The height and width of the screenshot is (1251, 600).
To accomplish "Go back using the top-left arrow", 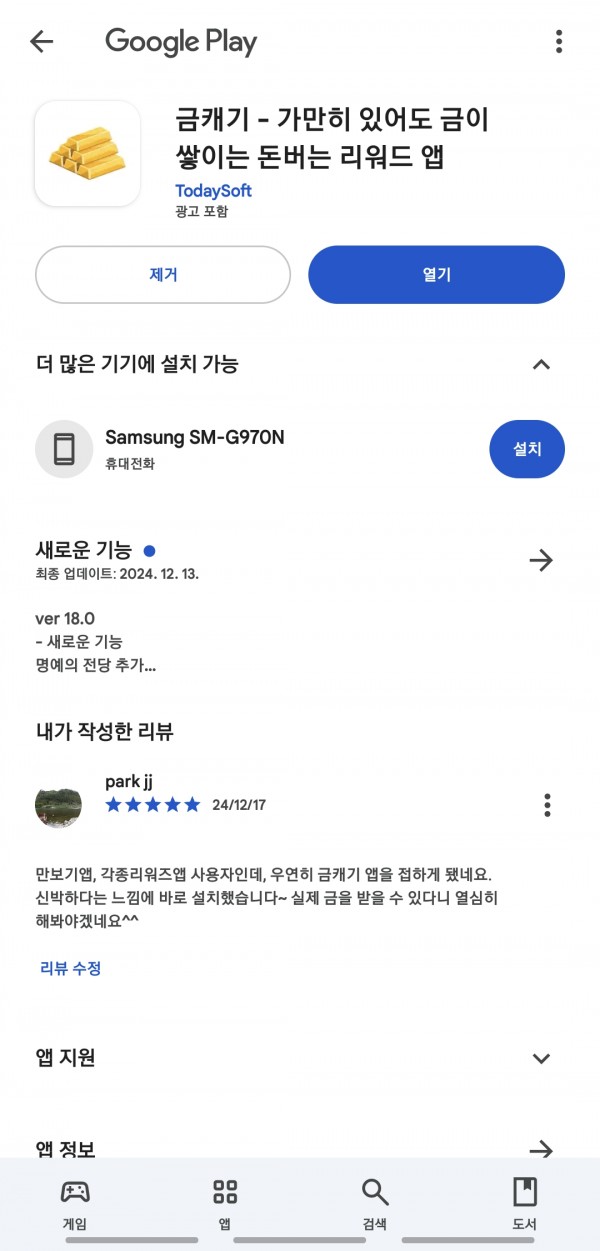I will (x=41, y=41).
